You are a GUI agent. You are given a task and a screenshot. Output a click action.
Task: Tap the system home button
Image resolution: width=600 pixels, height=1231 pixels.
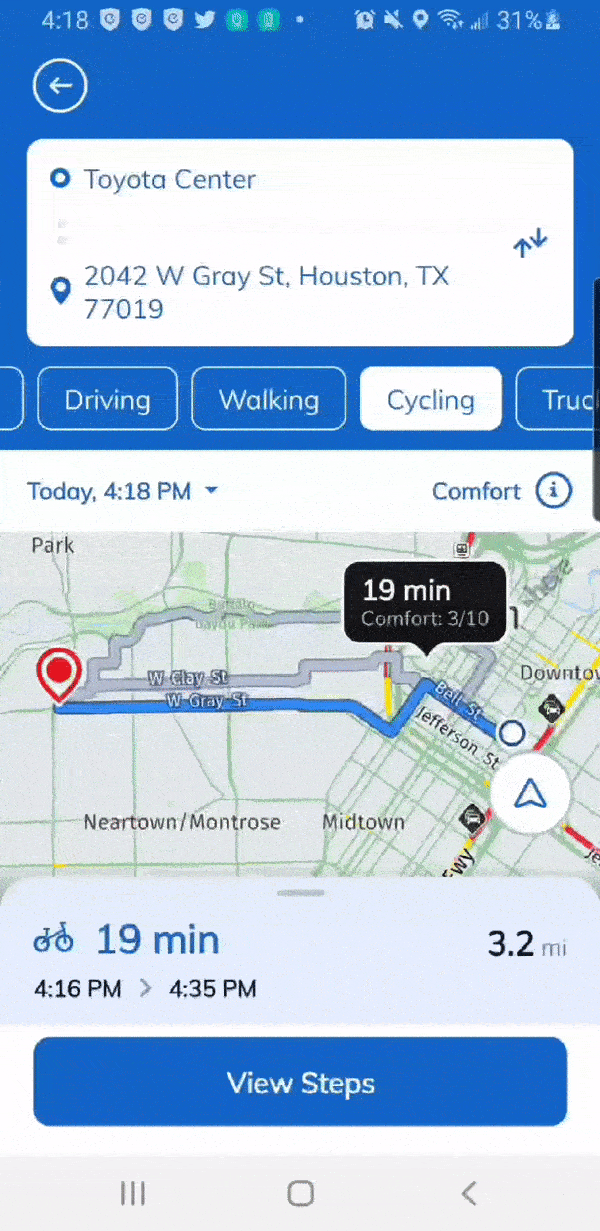300,1192
